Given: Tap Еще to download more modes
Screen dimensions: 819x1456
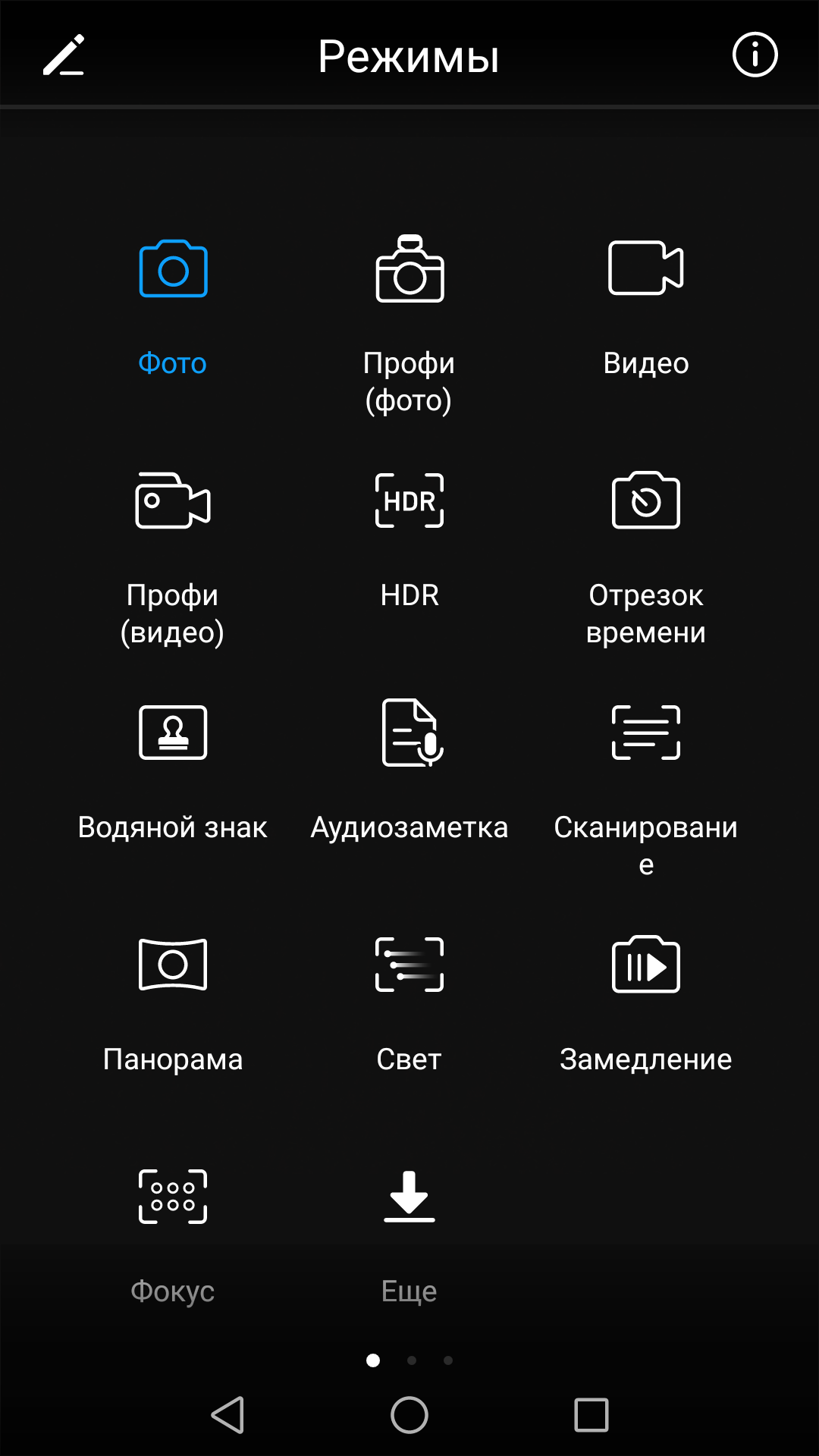Looking at the screenshot, I should point(409,1237).
